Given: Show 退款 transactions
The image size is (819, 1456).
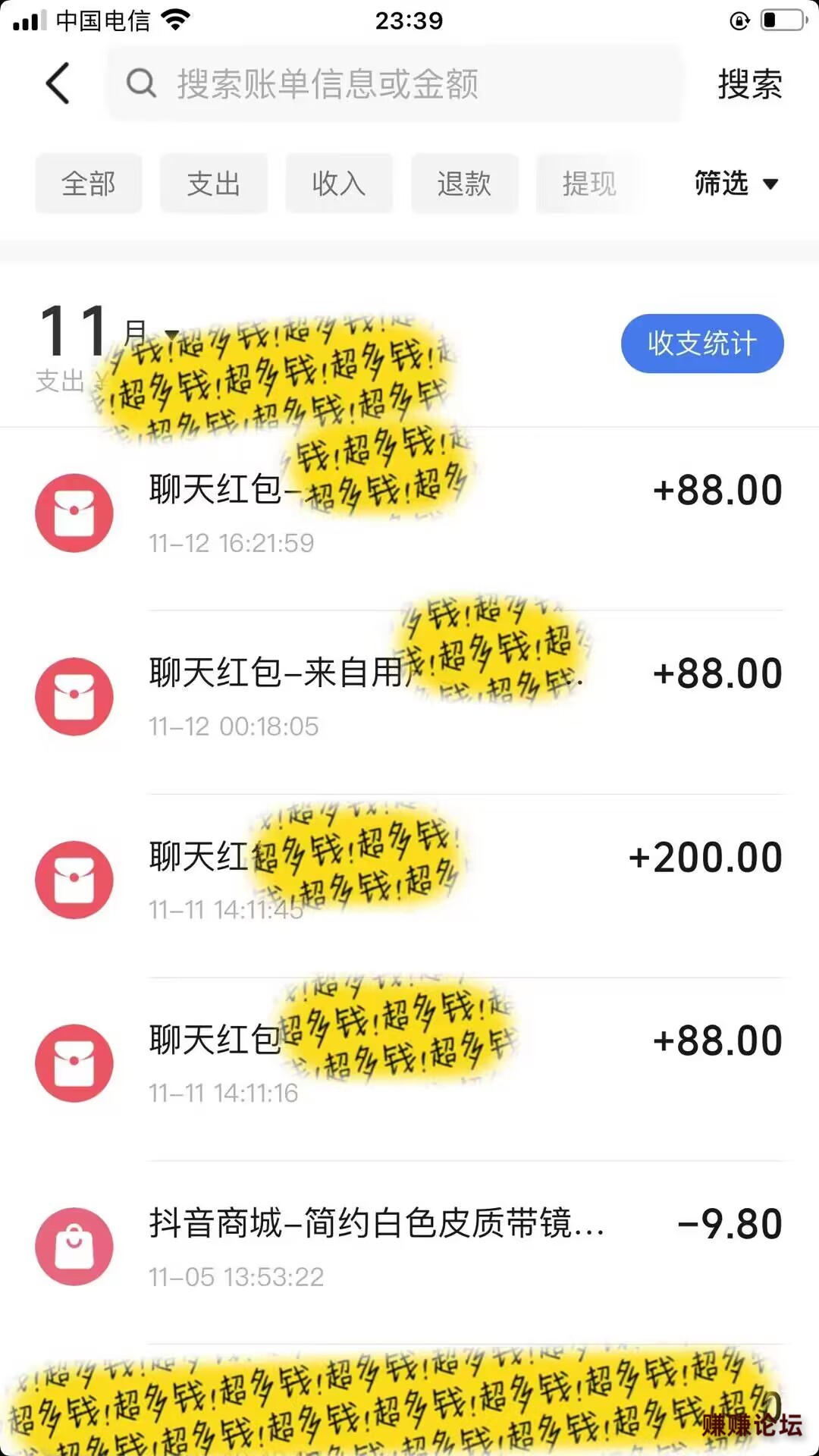Looking at the screenshot, I should pyautogui.click(x=464, y=184).
